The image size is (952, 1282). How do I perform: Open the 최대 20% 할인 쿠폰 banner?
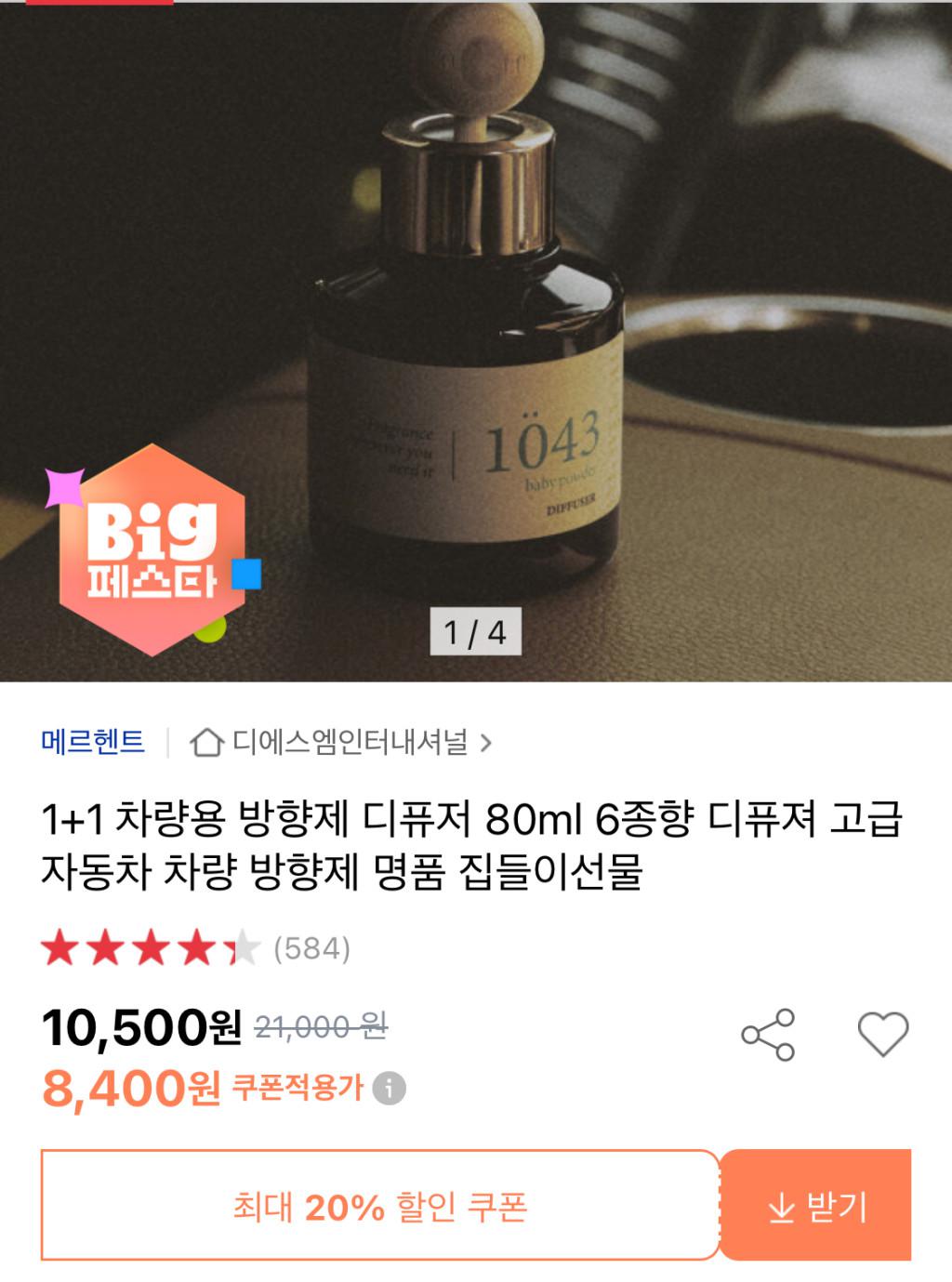coord(379,1206)
